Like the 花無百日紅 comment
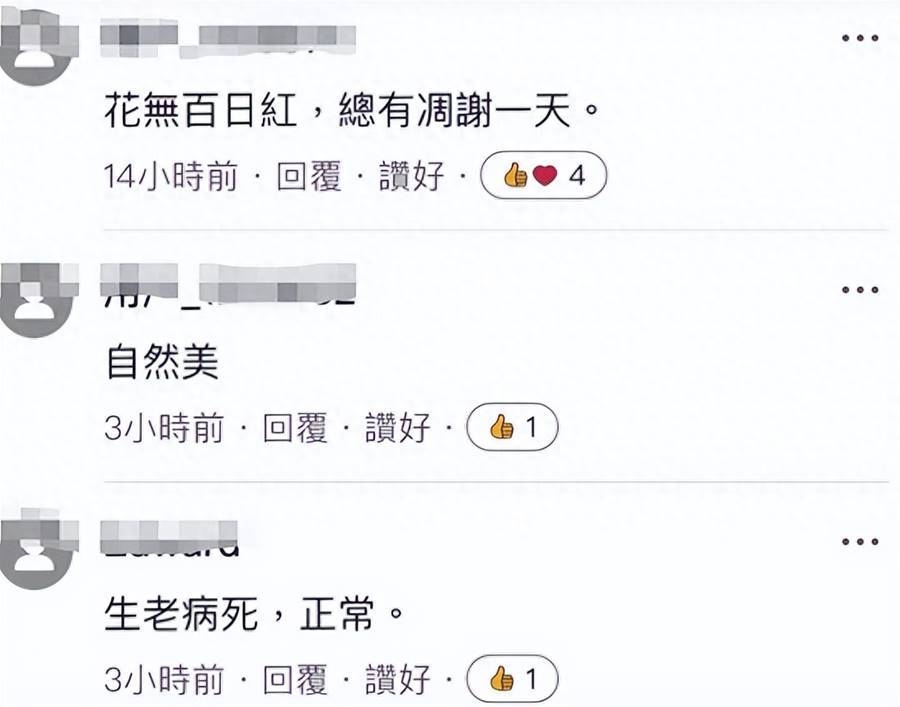The image size is (900, 707). (411, 177)
